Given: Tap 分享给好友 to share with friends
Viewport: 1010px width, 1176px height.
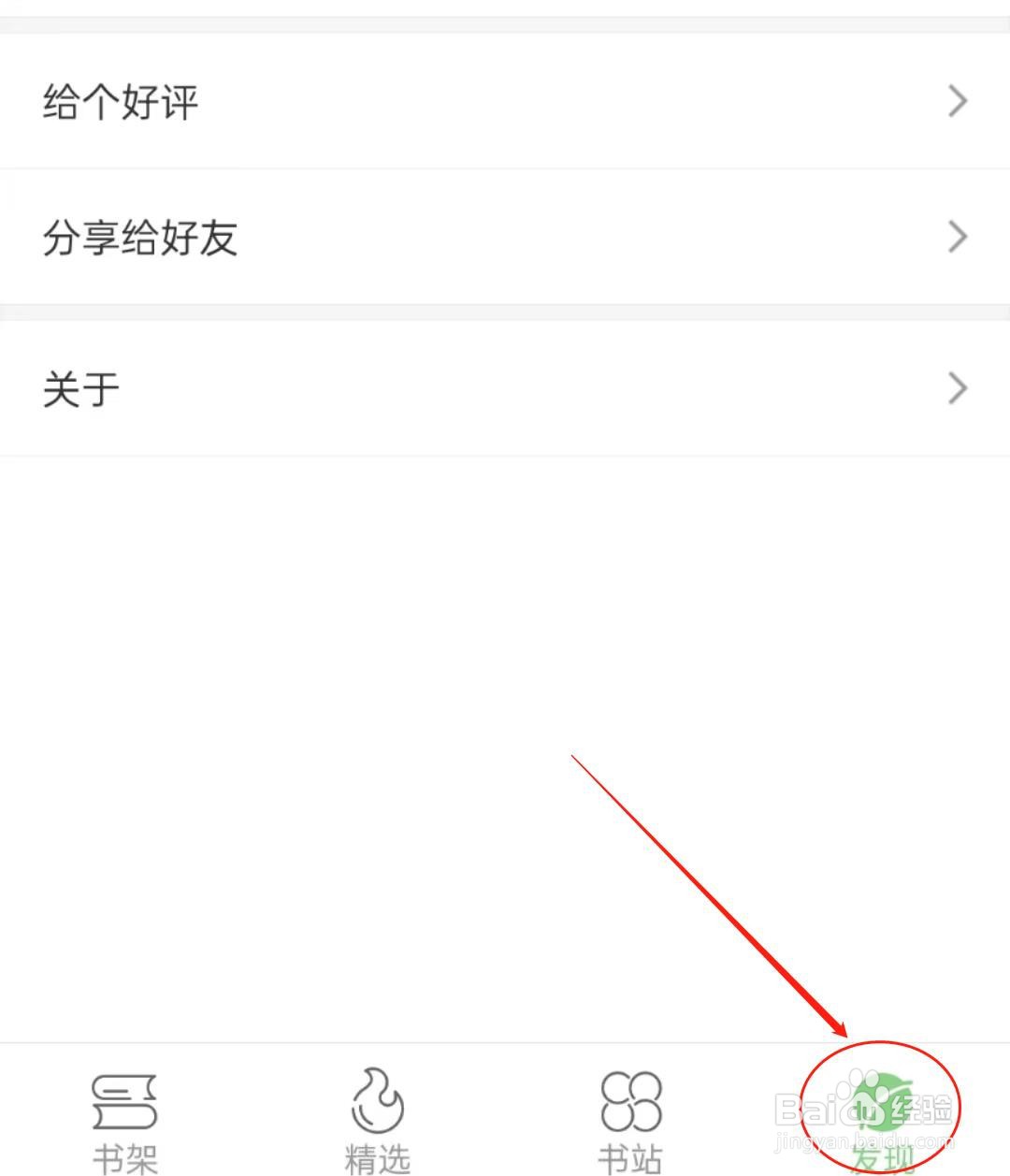Looking at the screenshot, I should coord(374,237).
